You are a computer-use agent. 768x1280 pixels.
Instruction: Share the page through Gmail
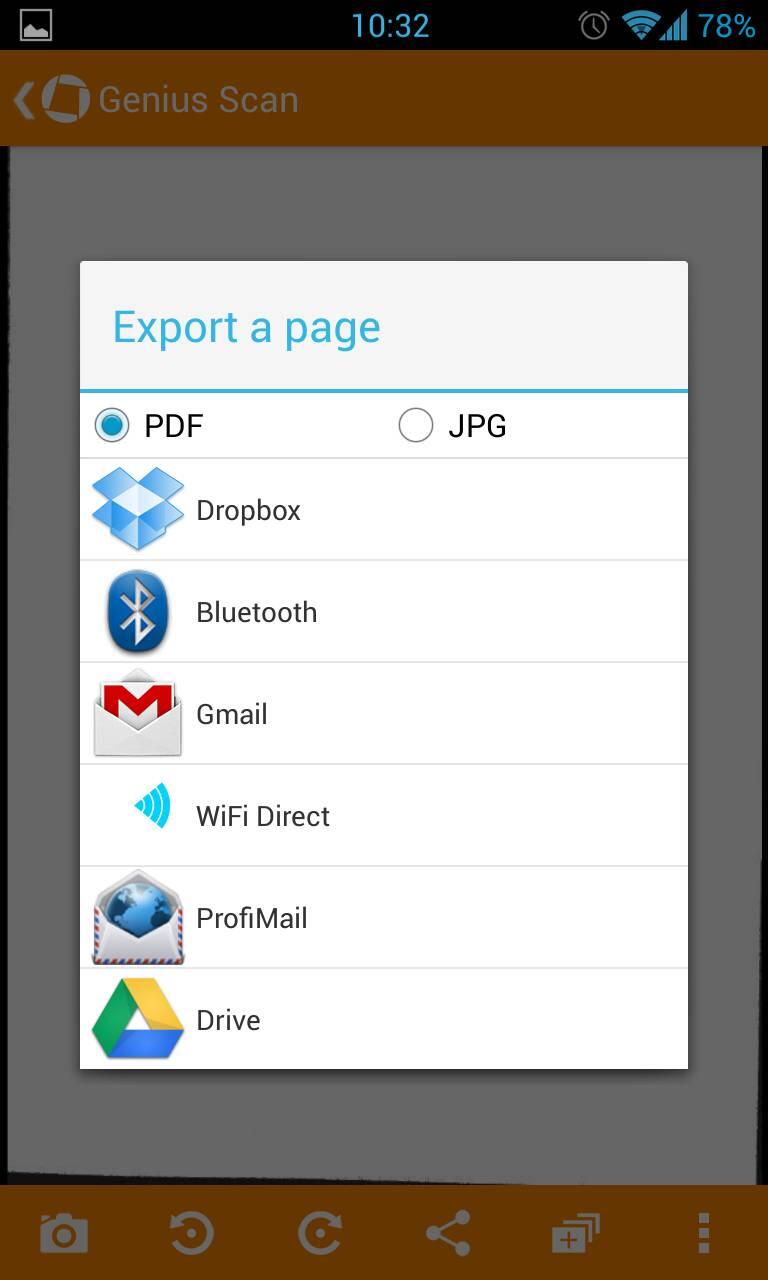pyautogui.click(x=384, y=714)
